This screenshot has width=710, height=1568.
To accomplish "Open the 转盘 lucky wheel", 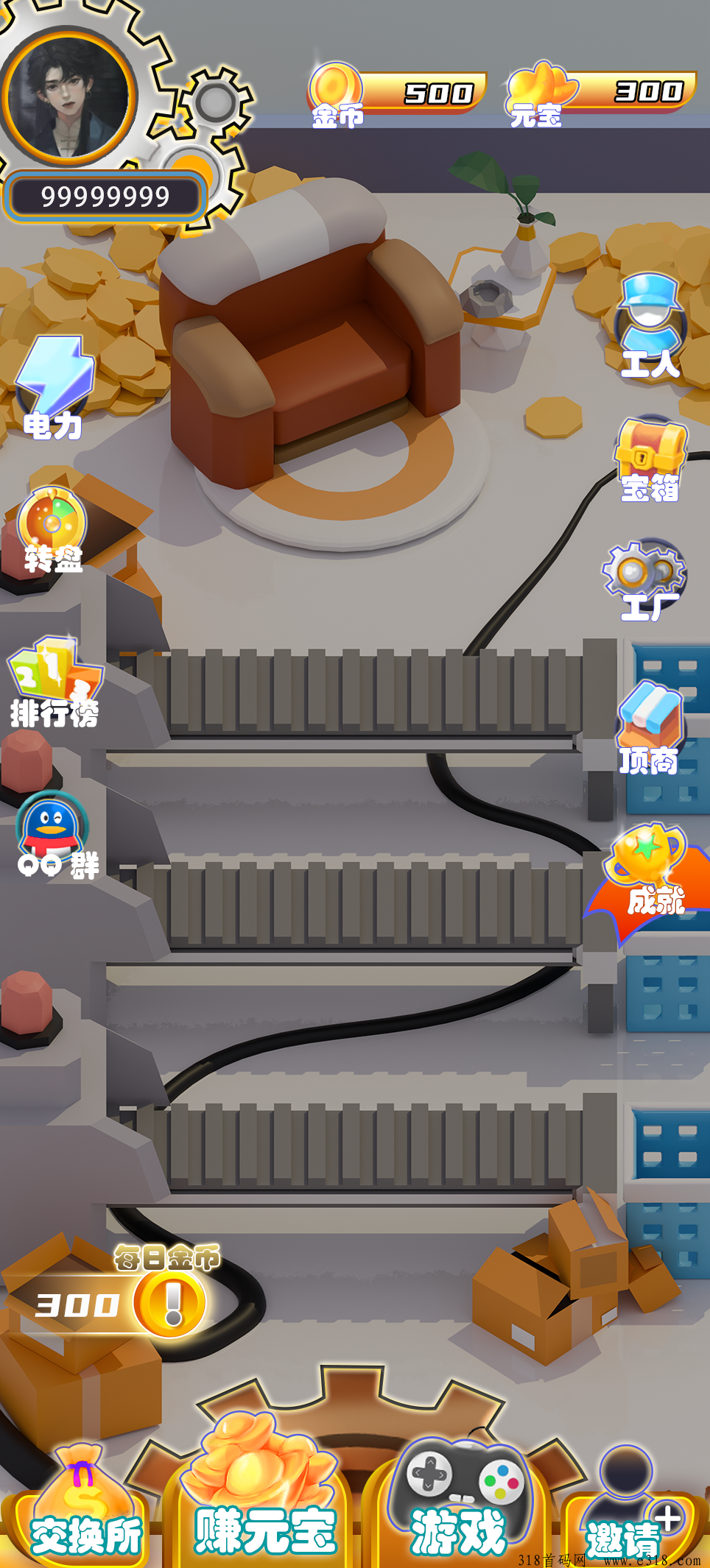I will tap(52, 530).
